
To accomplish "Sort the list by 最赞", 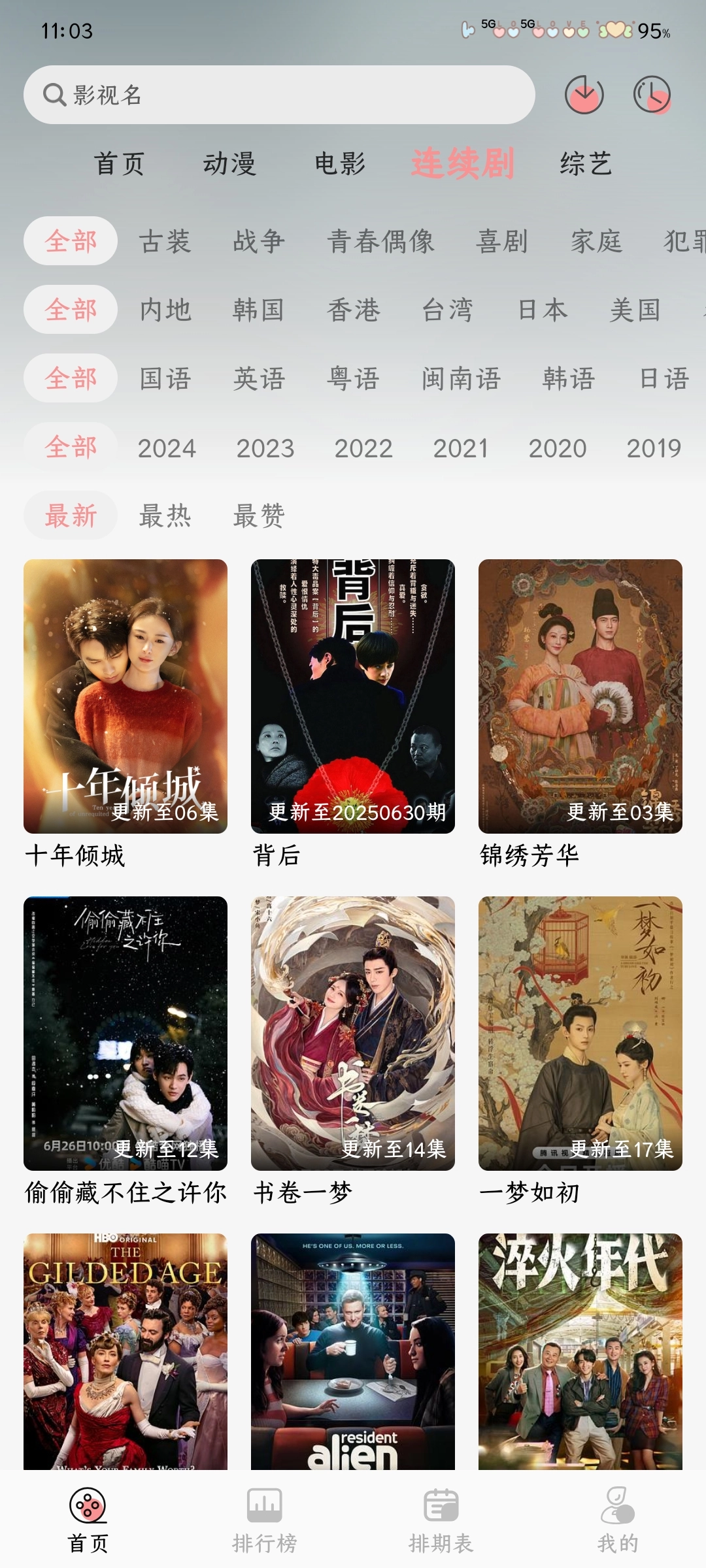I will (x=259, y=516).
